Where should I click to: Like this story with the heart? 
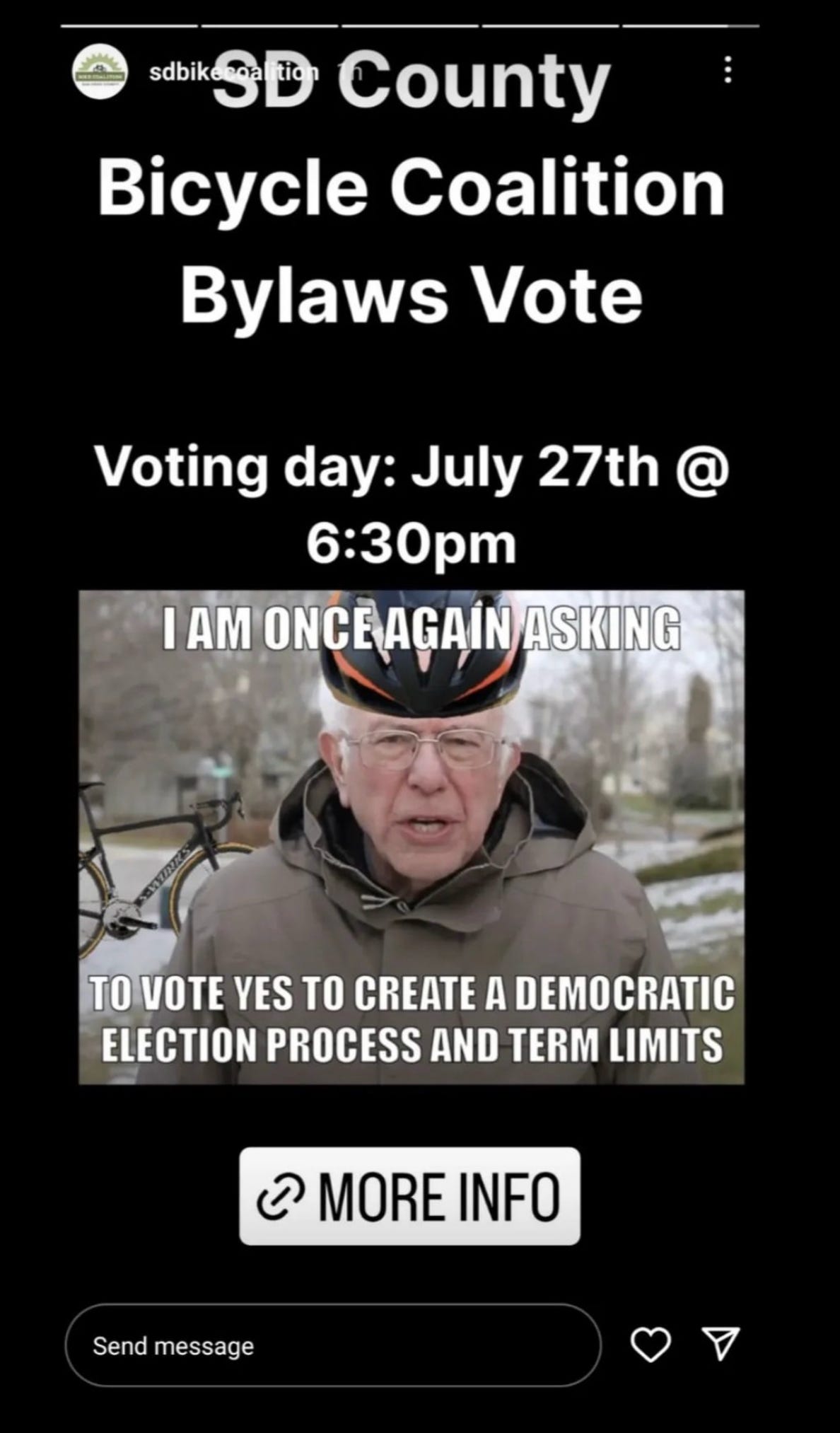click(x=651, y=1345)
